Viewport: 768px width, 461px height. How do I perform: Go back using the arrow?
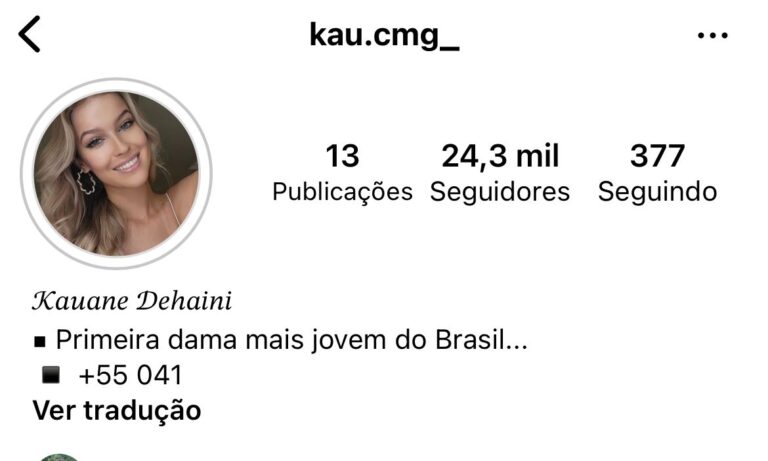coord(30,35)
